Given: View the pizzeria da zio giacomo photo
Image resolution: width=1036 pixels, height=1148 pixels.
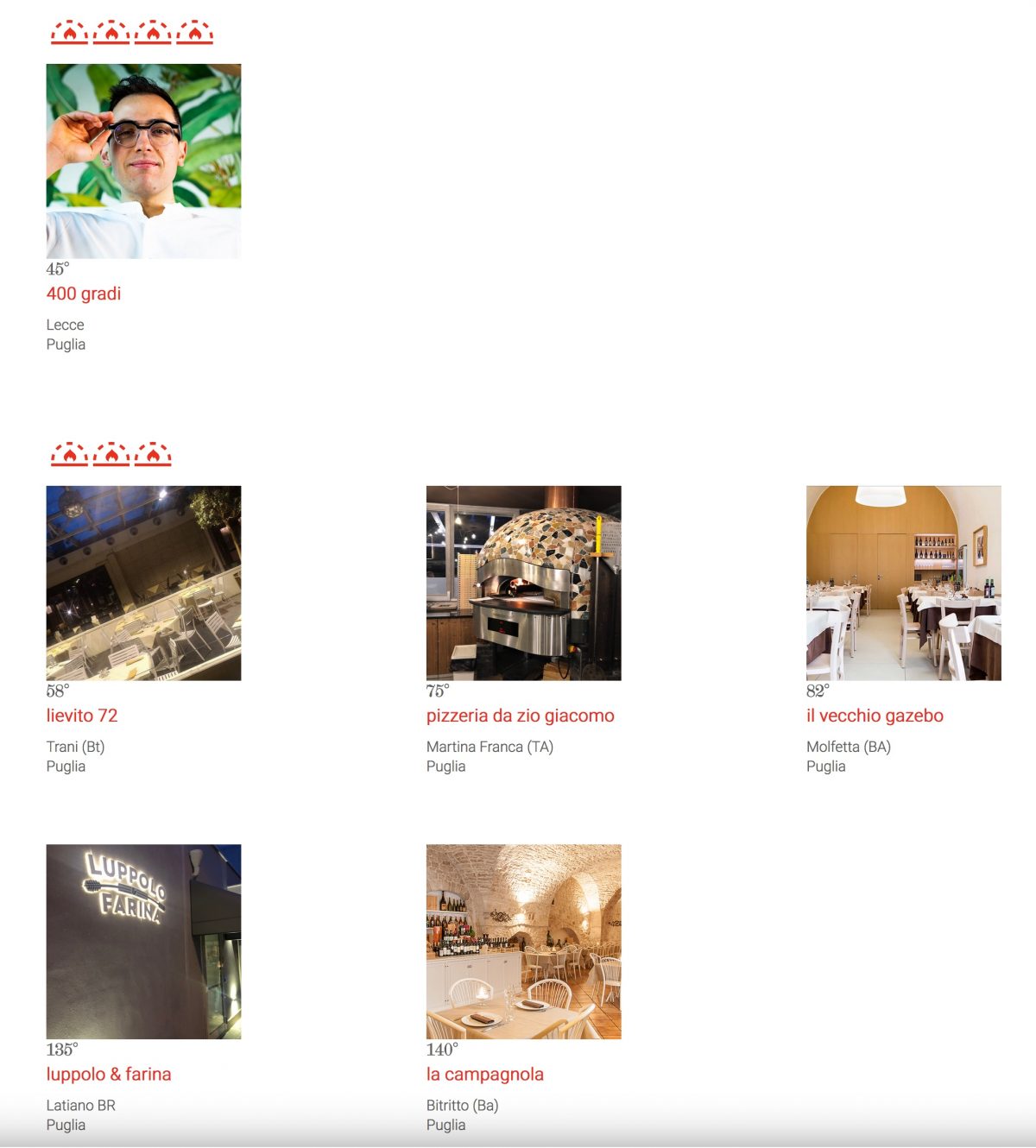Looking at the screenshot, I should [523, 583].
